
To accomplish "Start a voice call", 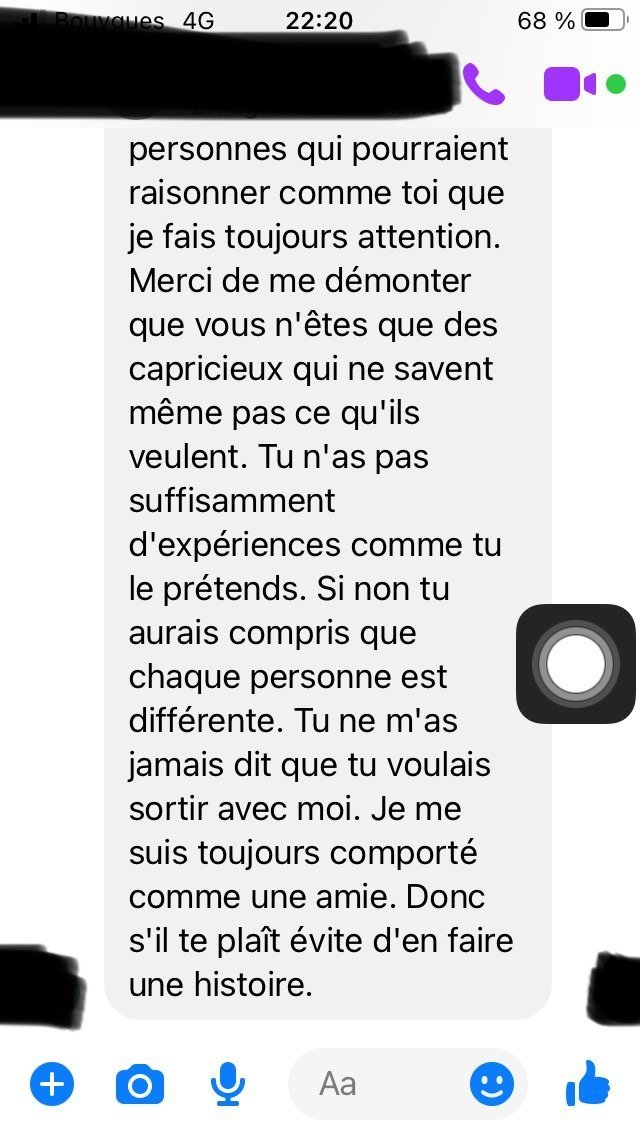I will pos(483,84).
